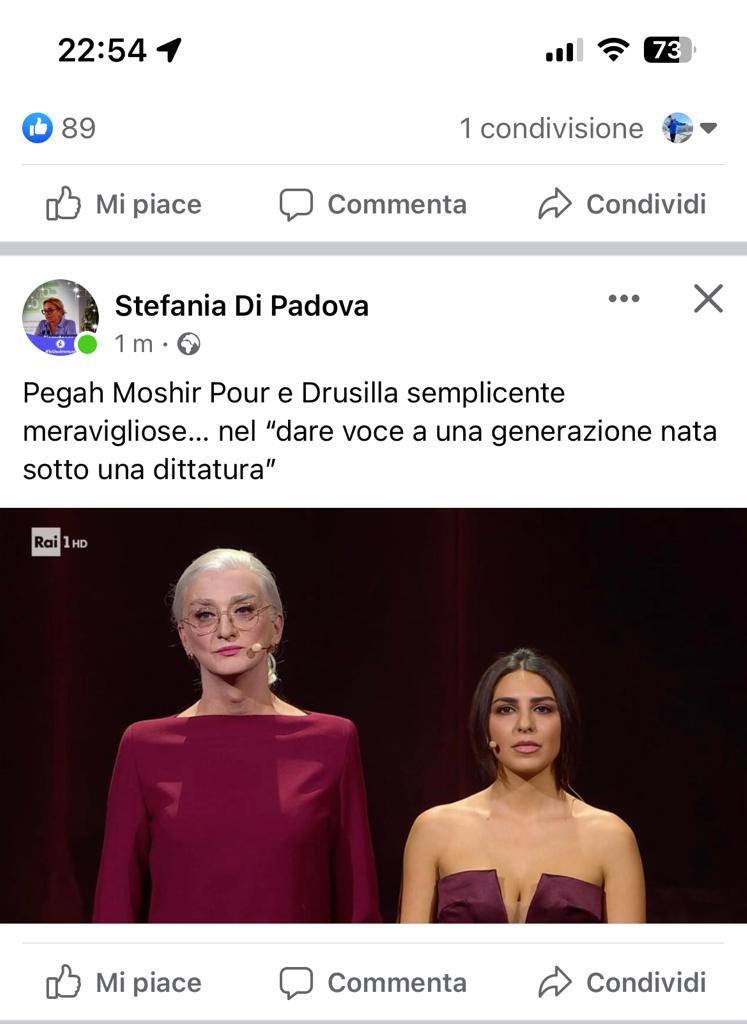747x1024 pixels.
Task: Hide Stefania Di Padova's post with X
Action: (708, 298)
